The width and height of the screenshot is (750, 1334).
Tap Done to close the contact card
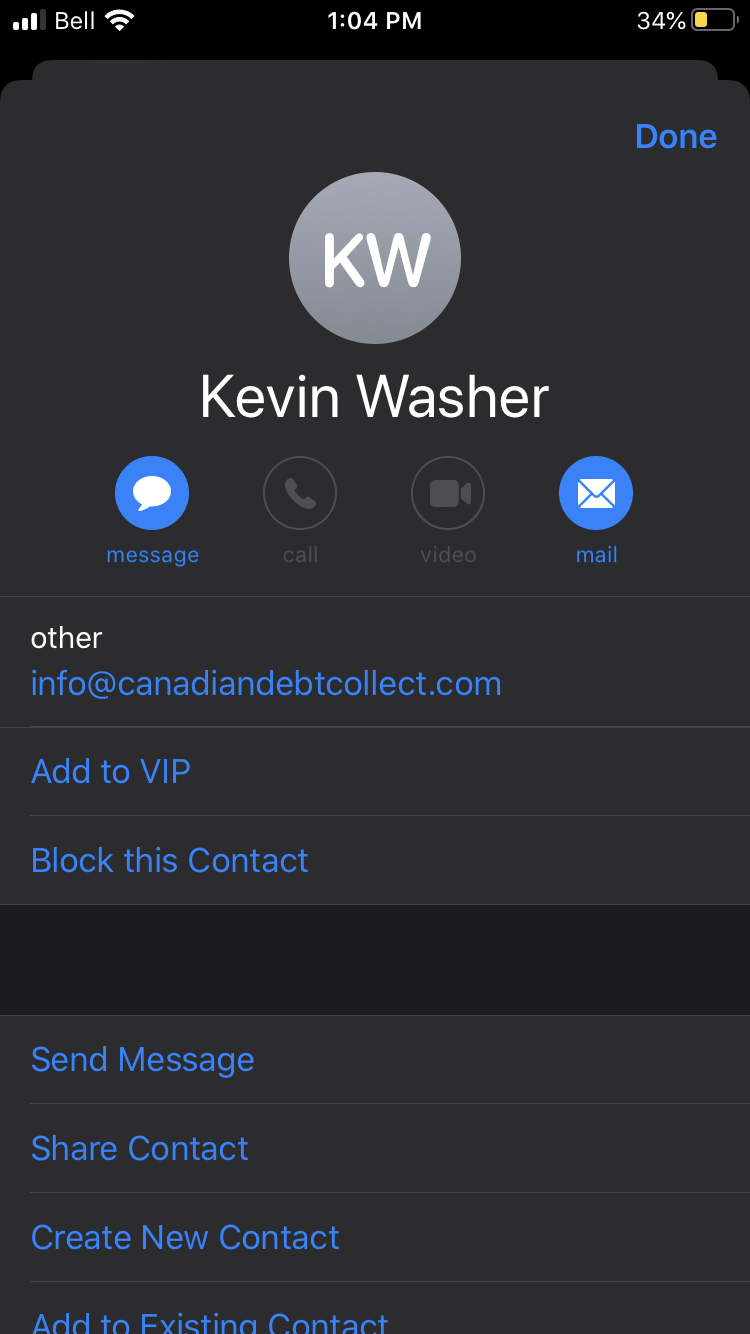[675, 136]
